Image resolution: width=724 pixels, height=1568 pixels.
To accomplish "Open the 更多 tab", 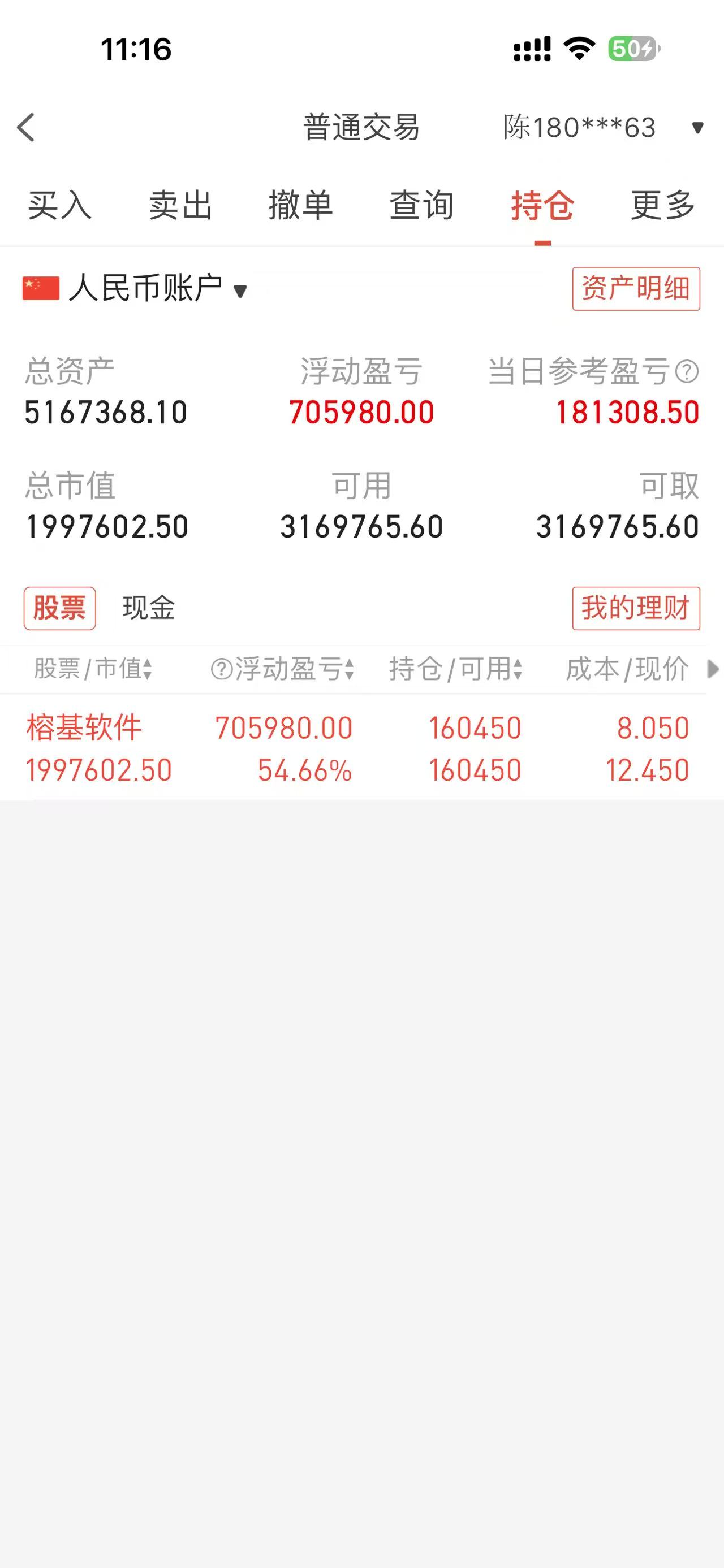I will (662, 205).
